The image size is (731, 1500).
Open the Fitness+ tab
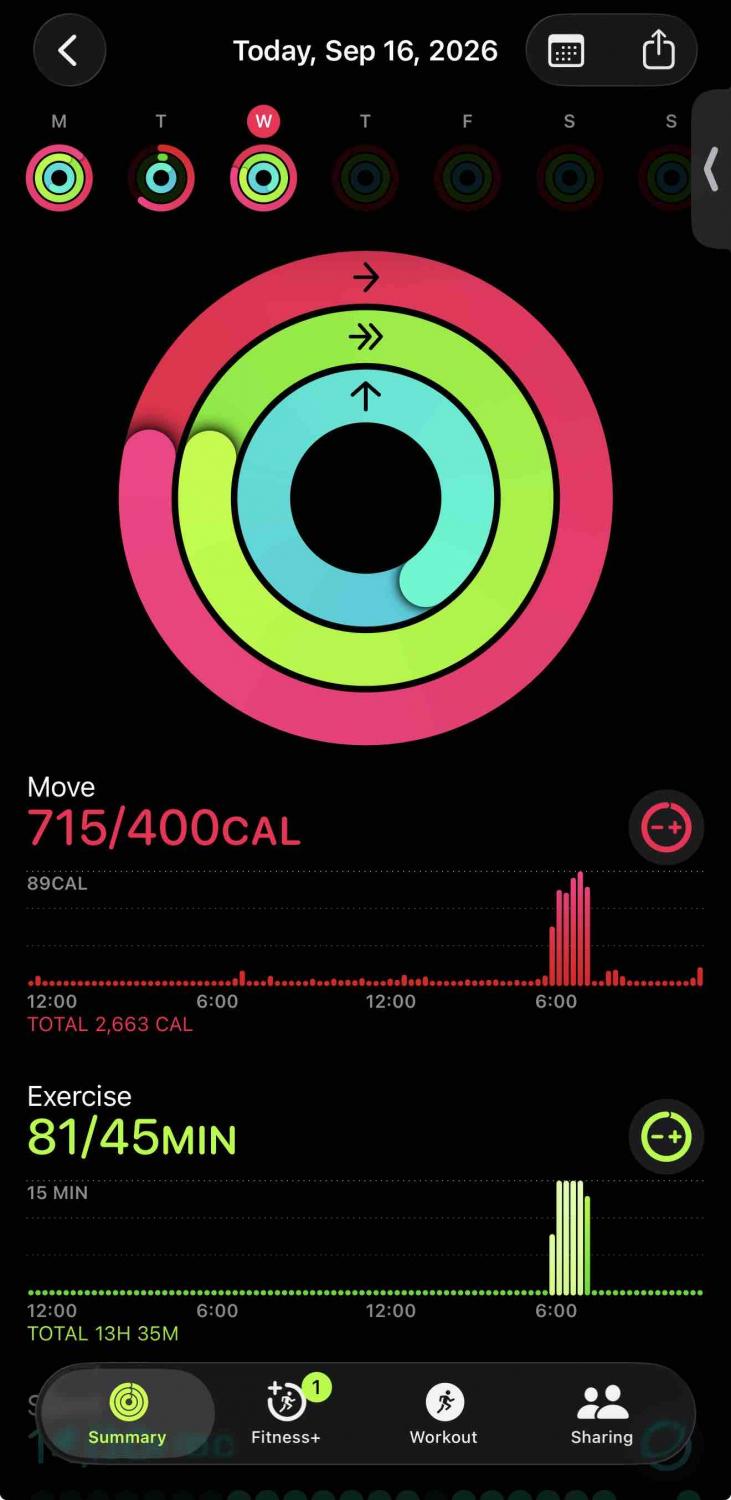[x=286, y=1414]
